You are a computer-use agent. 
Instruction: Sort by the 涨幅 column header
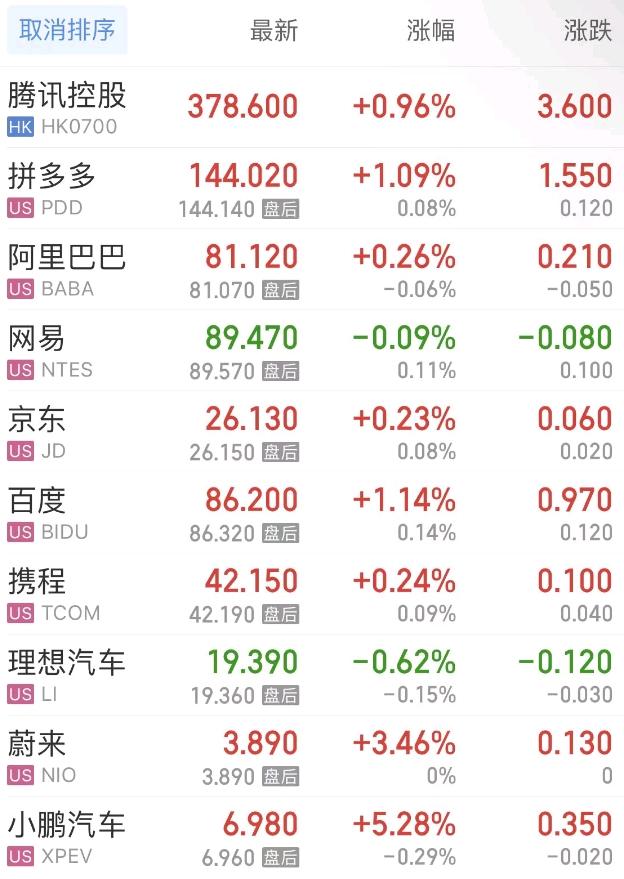coord(431,30)
